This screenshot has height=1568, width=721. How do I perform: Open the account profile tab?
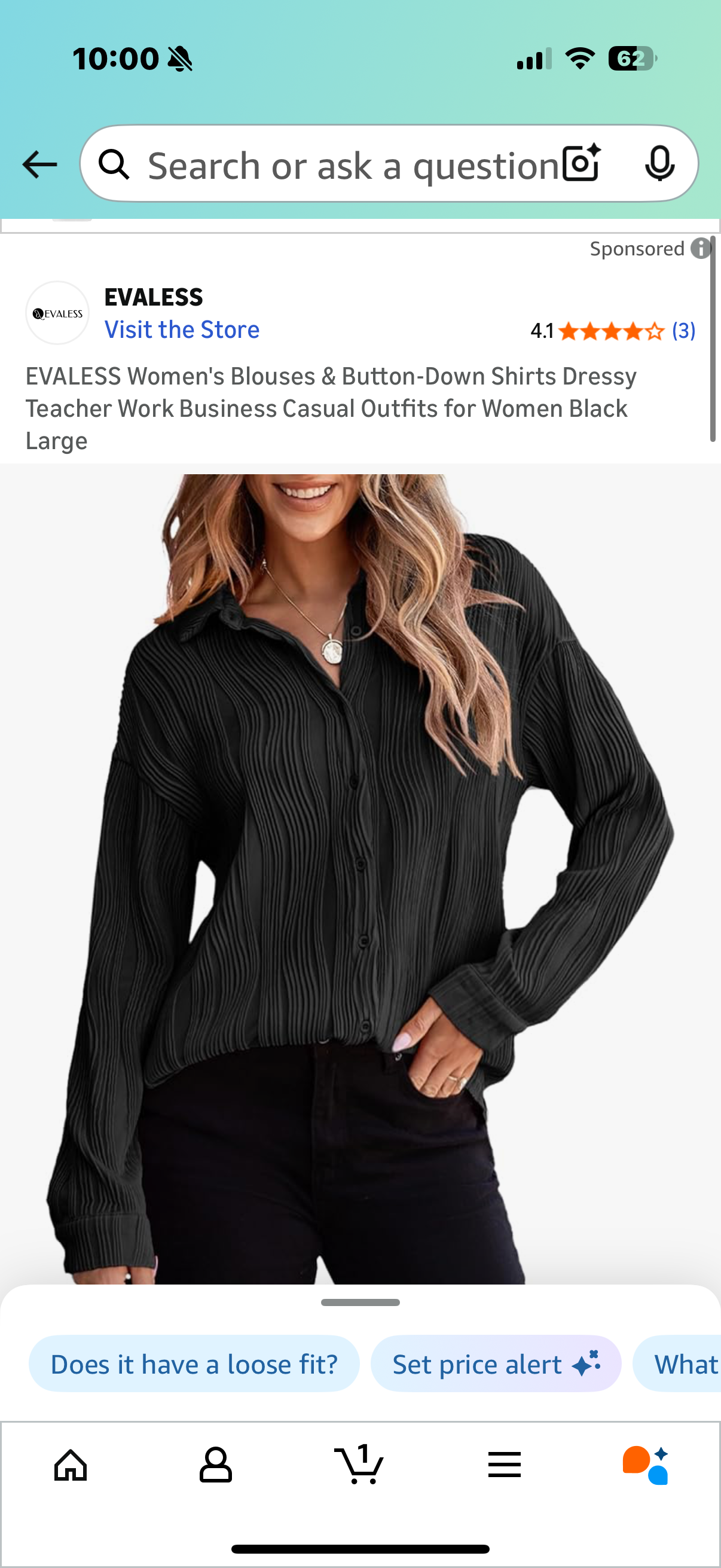[215, 1465]
